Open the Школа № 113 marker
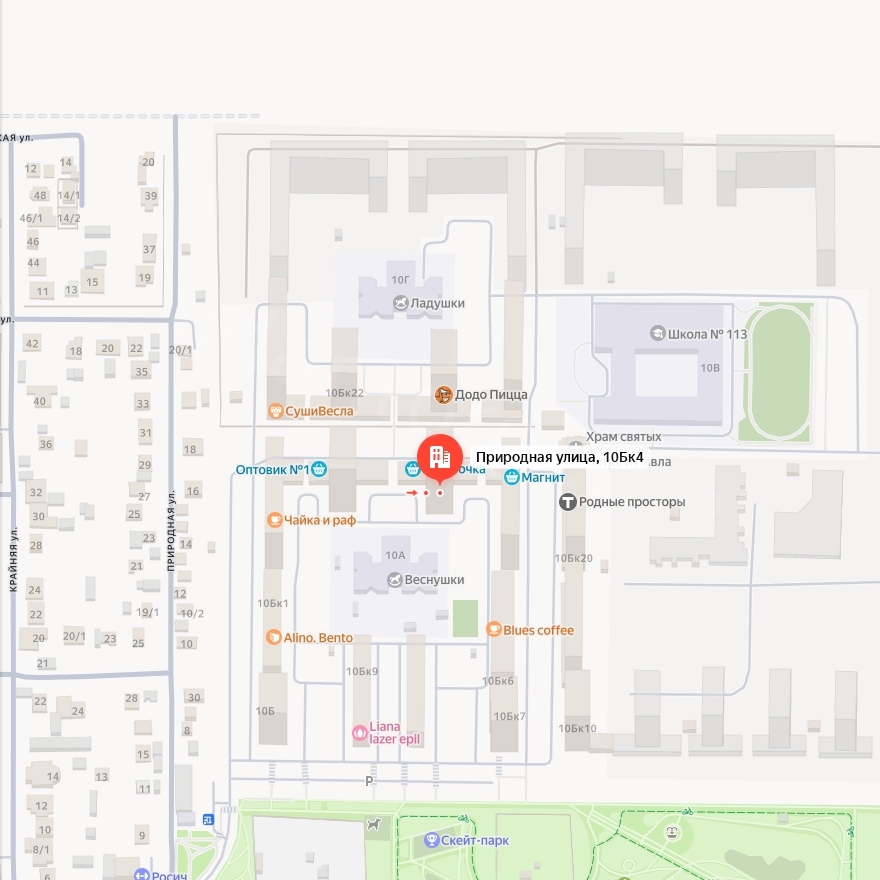Viewport: 880px width, 880px height. (657, 334)
